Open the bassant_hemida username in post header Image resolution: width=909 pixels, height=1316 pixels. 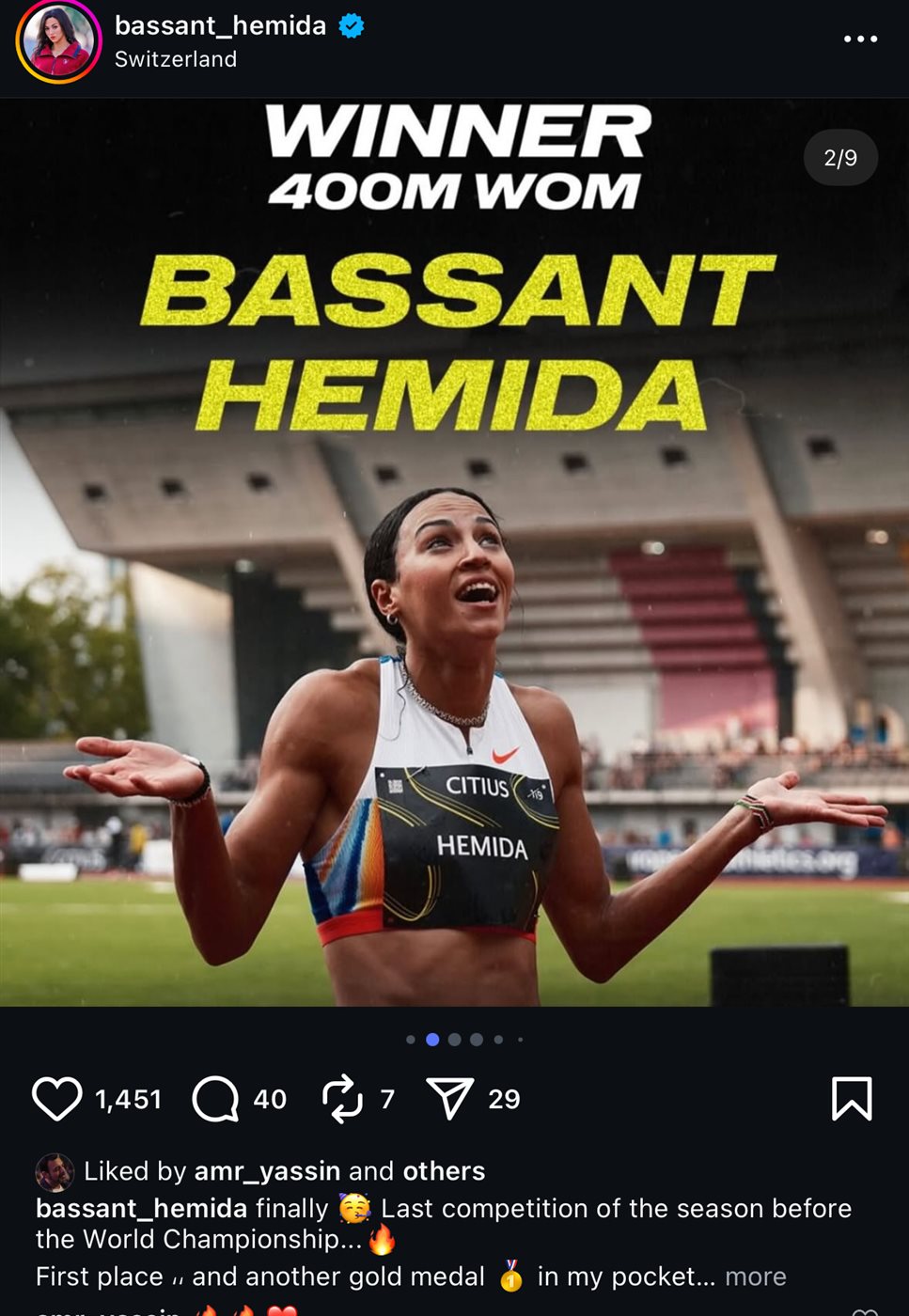(220, 25)
